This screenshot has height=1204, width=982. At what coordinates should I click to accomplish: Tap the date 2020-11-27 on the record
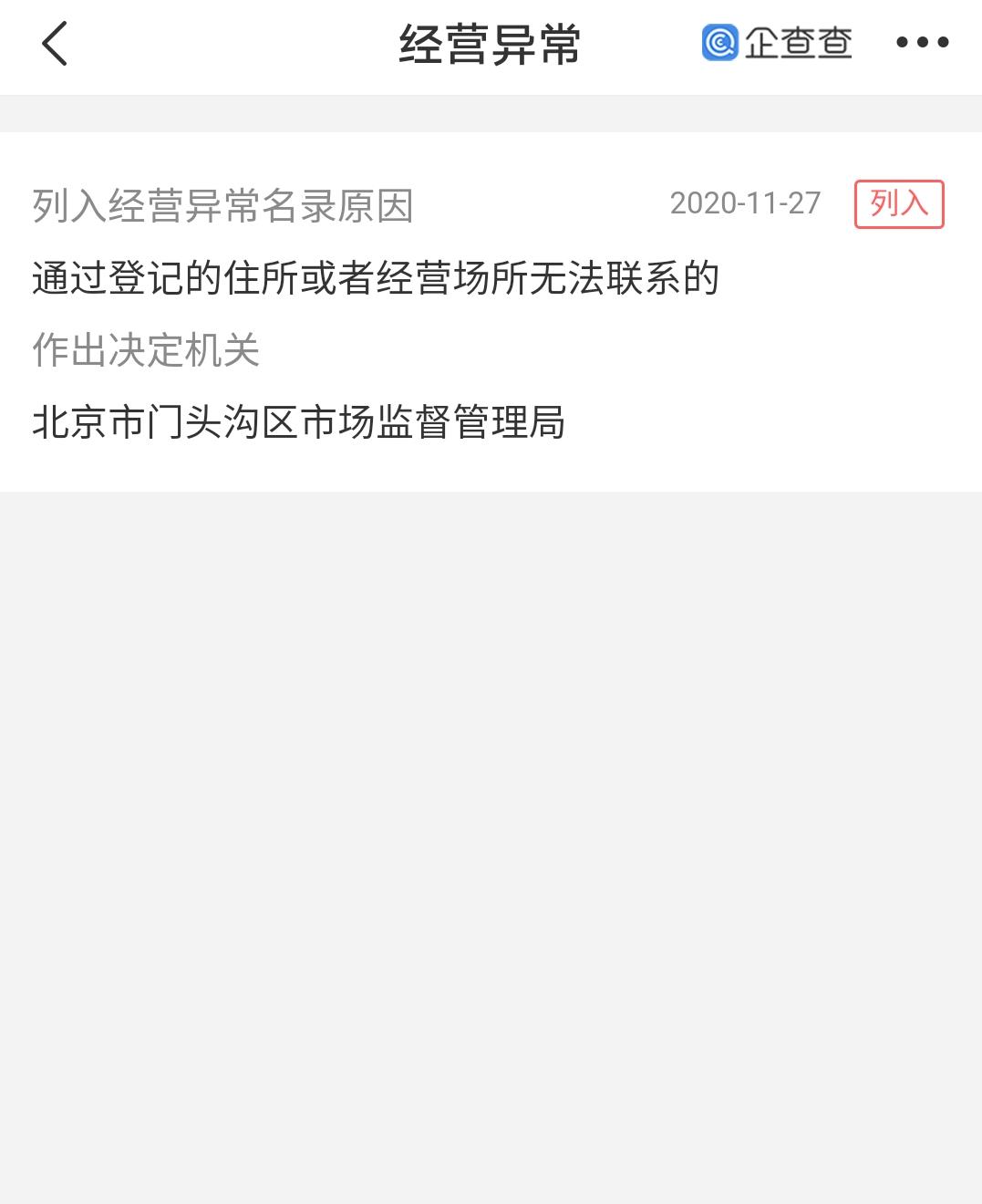click(745, 204)
